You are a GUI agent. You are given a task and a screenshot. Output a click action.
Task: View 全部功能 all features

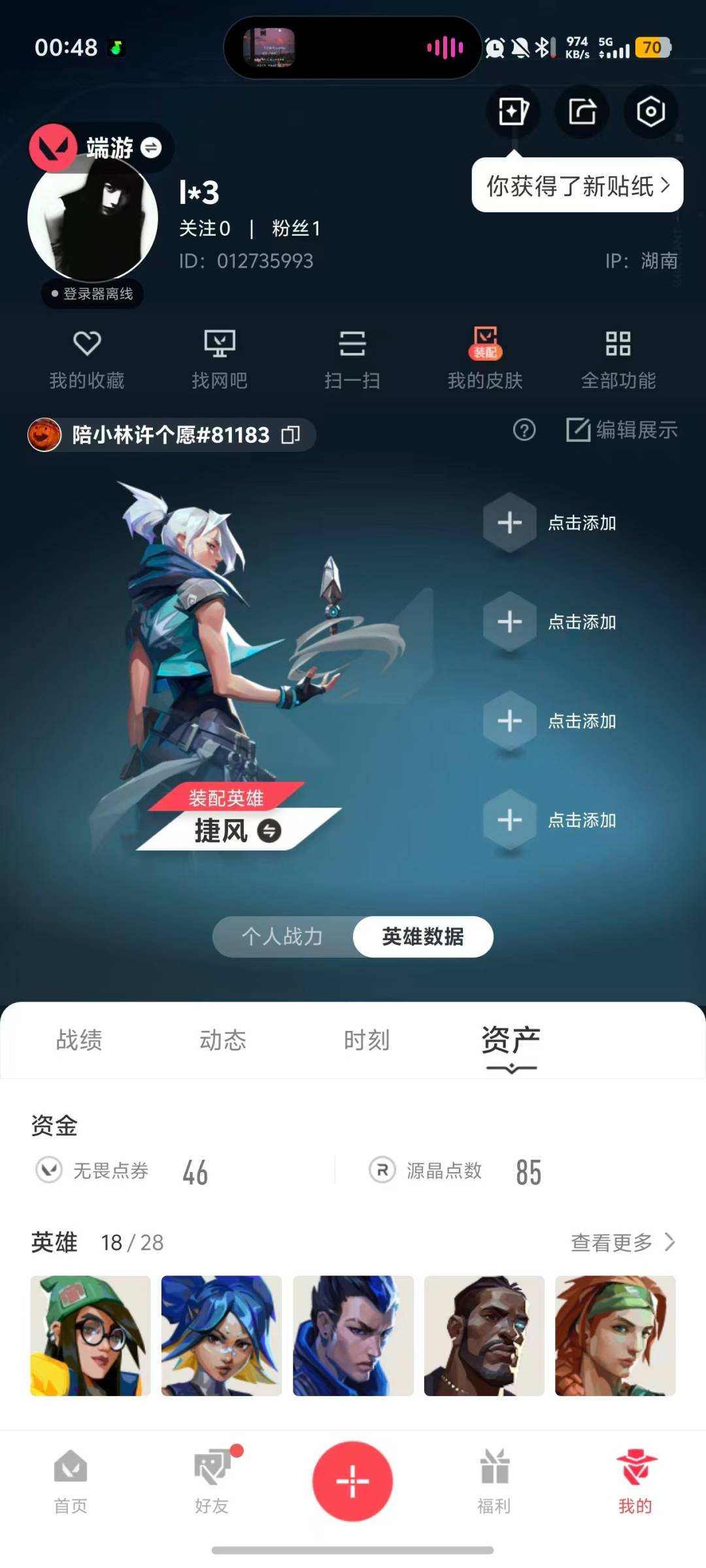tap(618, 358)
